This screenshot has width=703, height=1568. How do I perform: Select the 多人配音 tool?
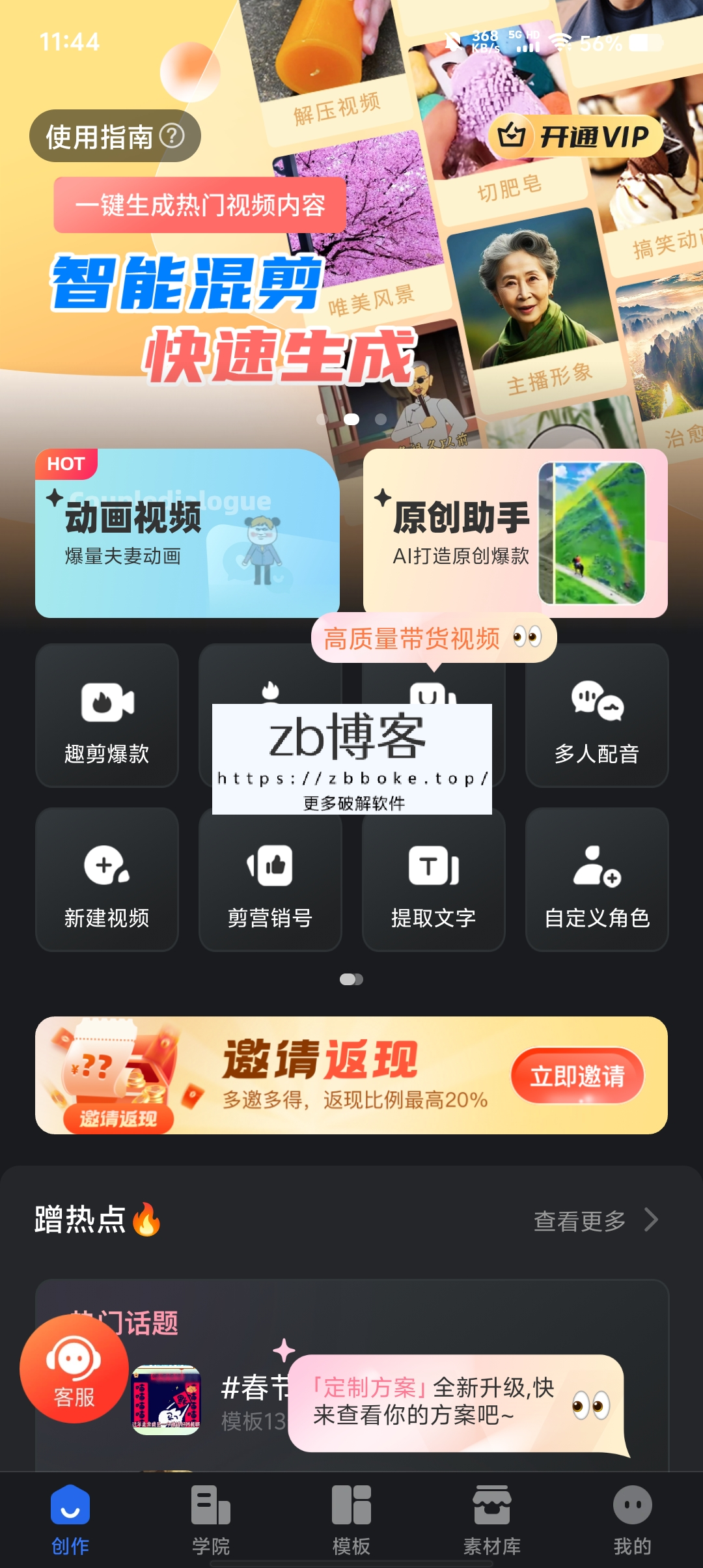(x=596, y=716)
